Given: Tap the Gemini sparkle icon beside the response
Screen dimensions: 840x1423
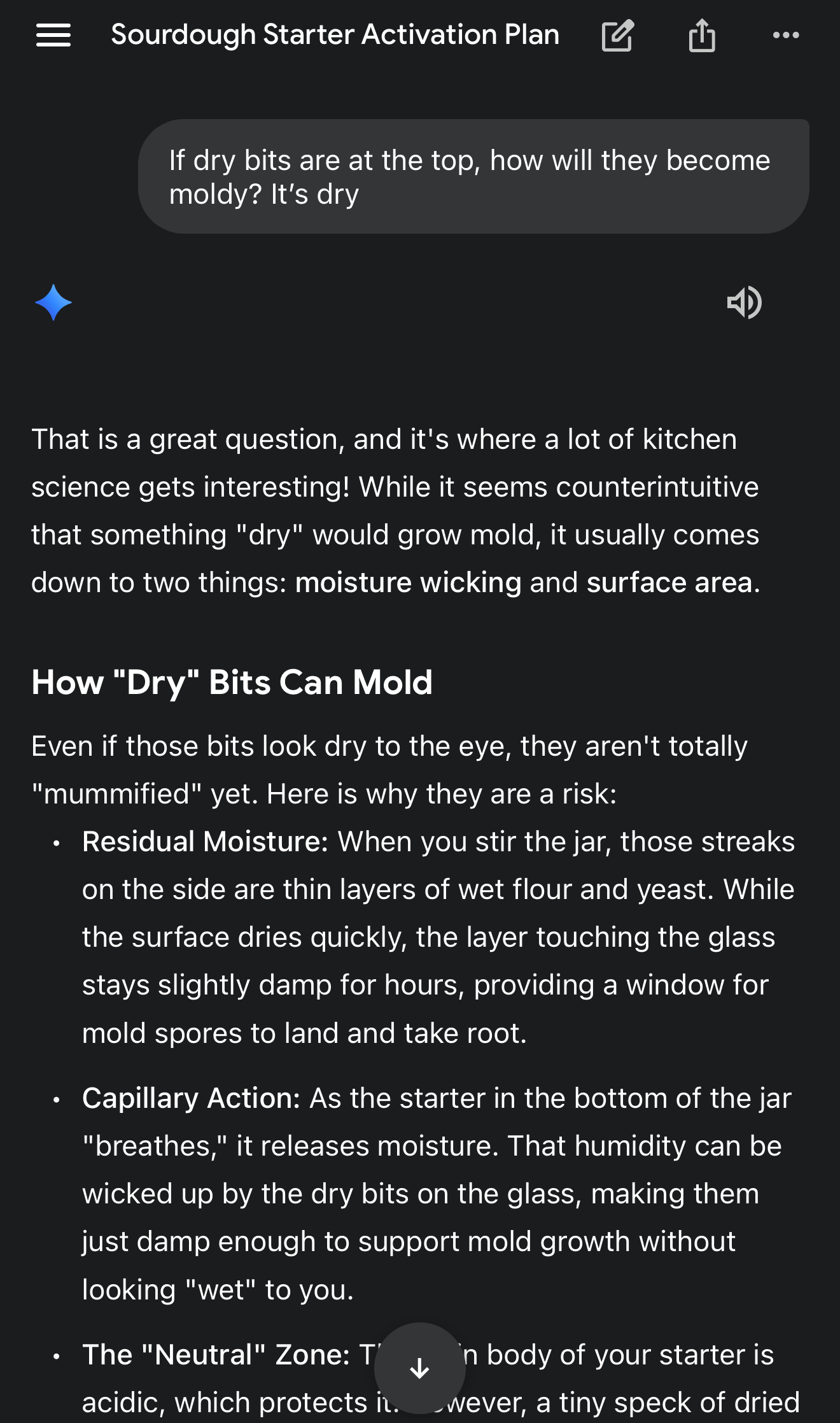Looking at the screenshot, I should pyautogui.click(x=55, y=303).
